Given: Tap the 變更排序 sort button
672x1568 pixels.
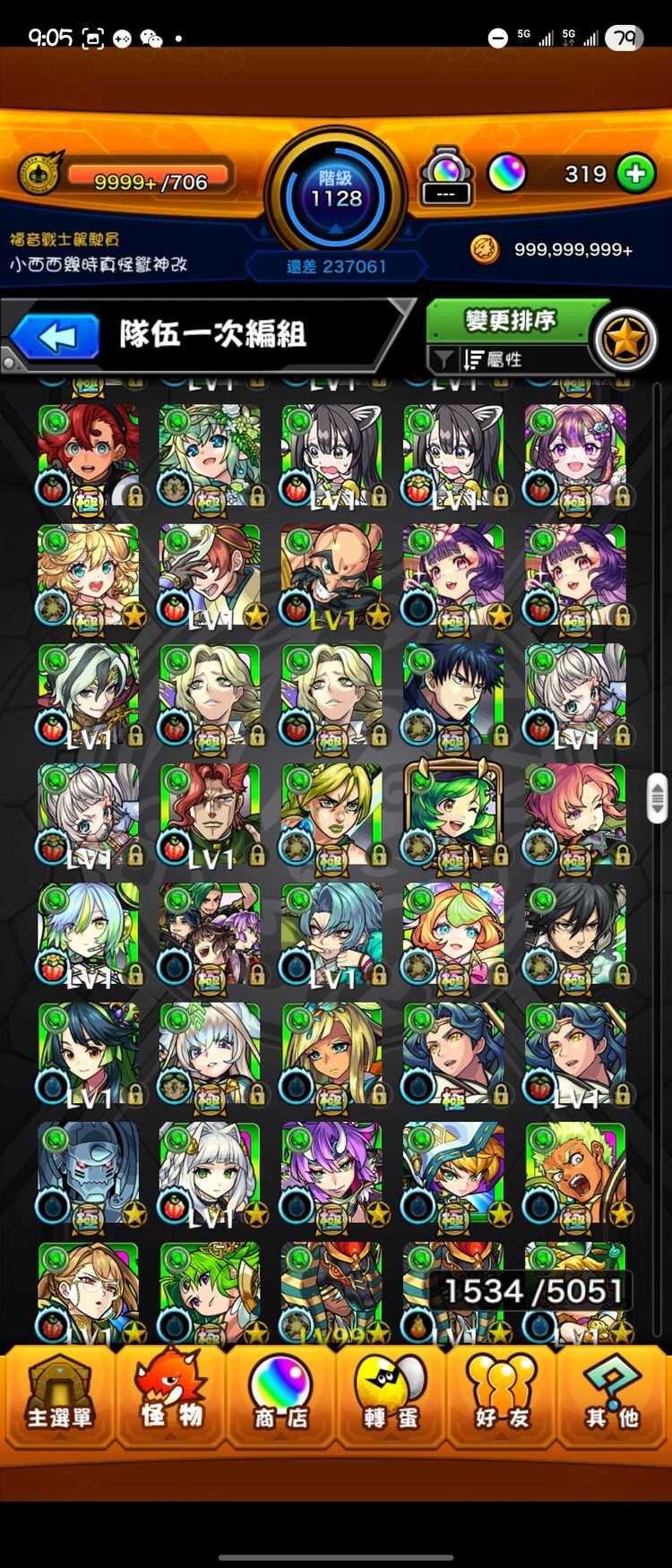Looking at the screenshot, I should pos(511,321).
